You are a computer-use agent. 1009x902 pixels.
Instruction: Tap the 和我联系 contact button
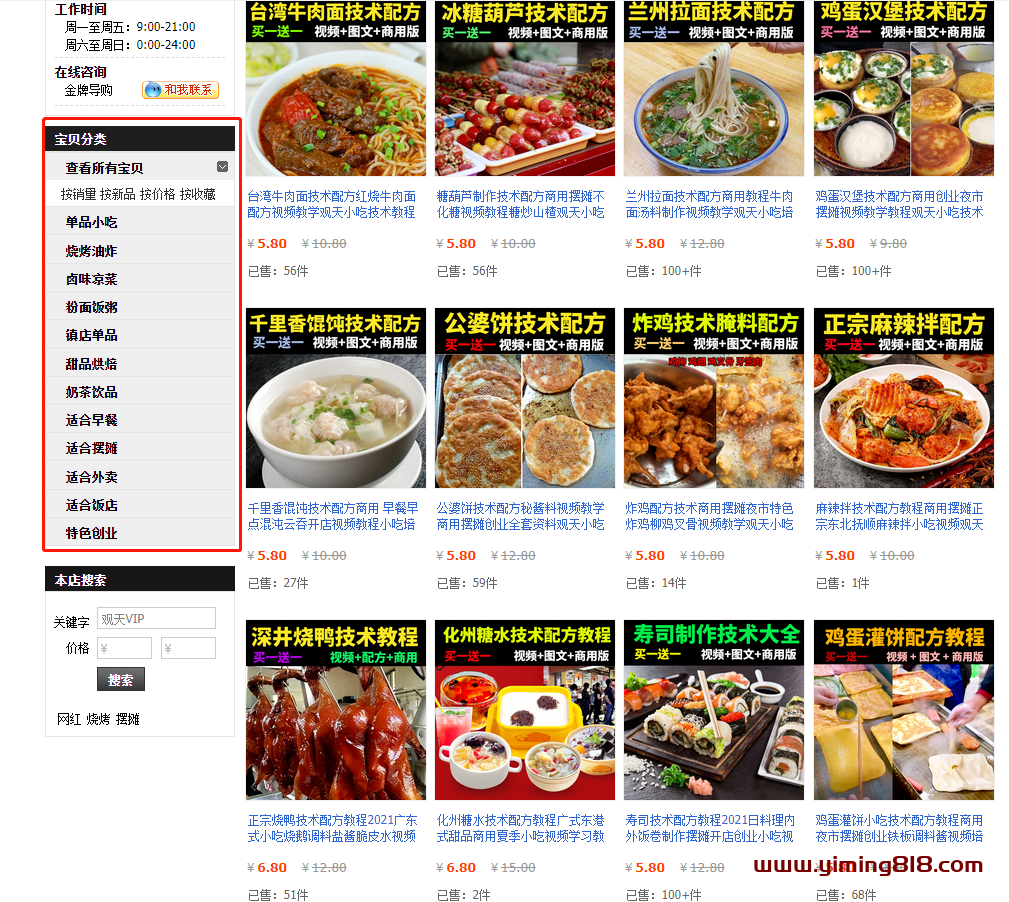point(180,90)
